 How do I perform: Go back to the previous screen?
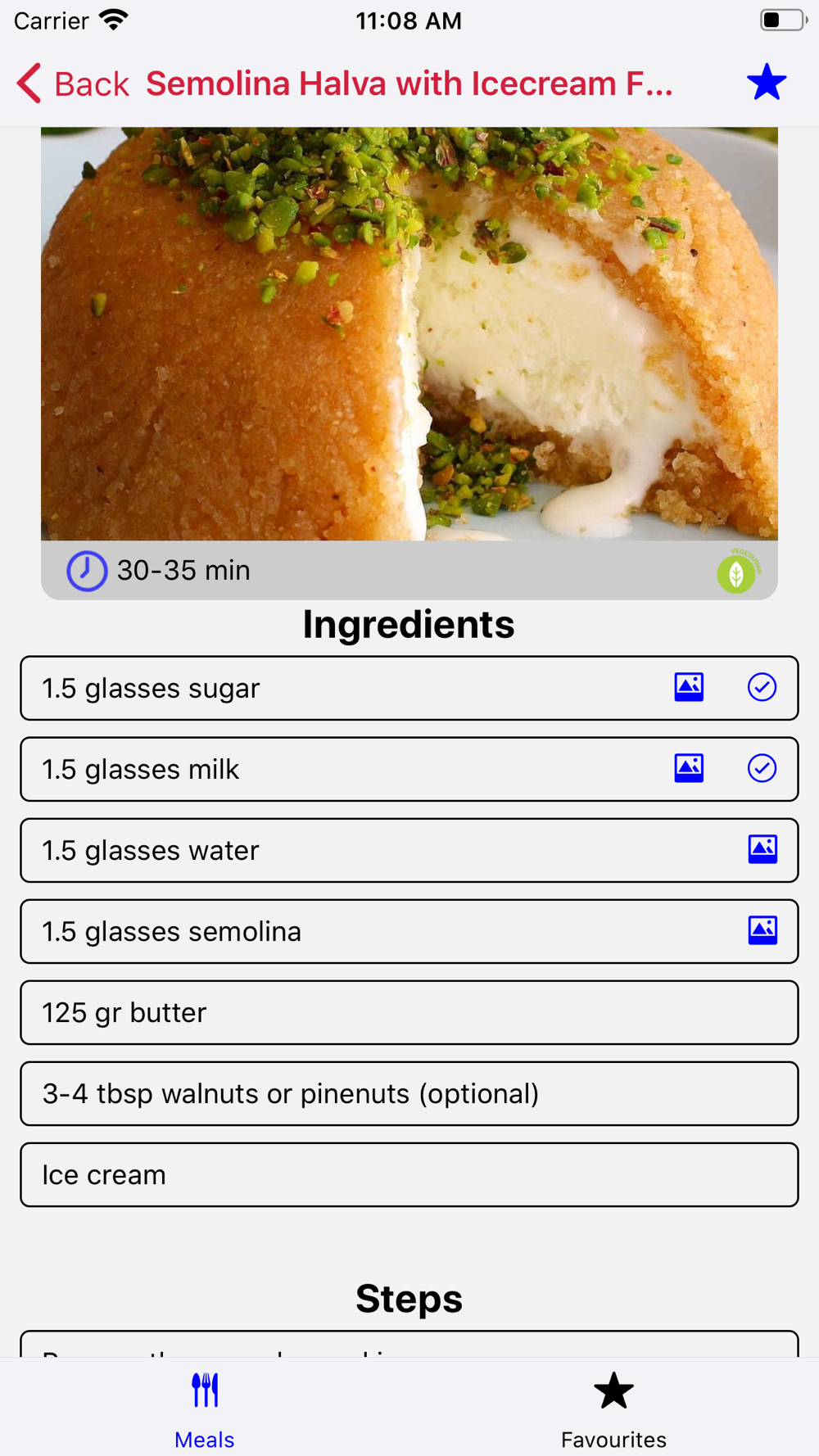[x=73, y=84]
